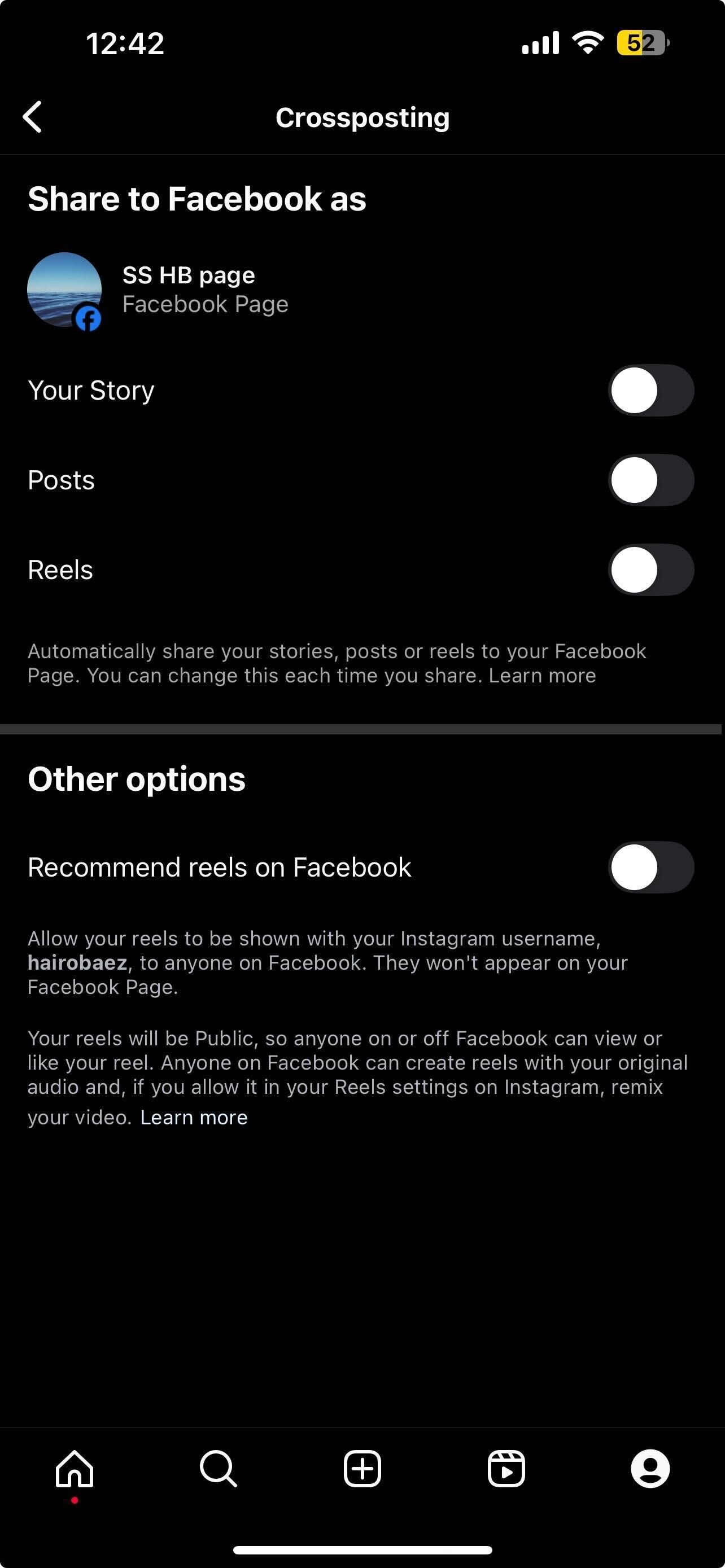Tap Learn more under public reels notice
725x1568 pixels.
pos(194,1117)
